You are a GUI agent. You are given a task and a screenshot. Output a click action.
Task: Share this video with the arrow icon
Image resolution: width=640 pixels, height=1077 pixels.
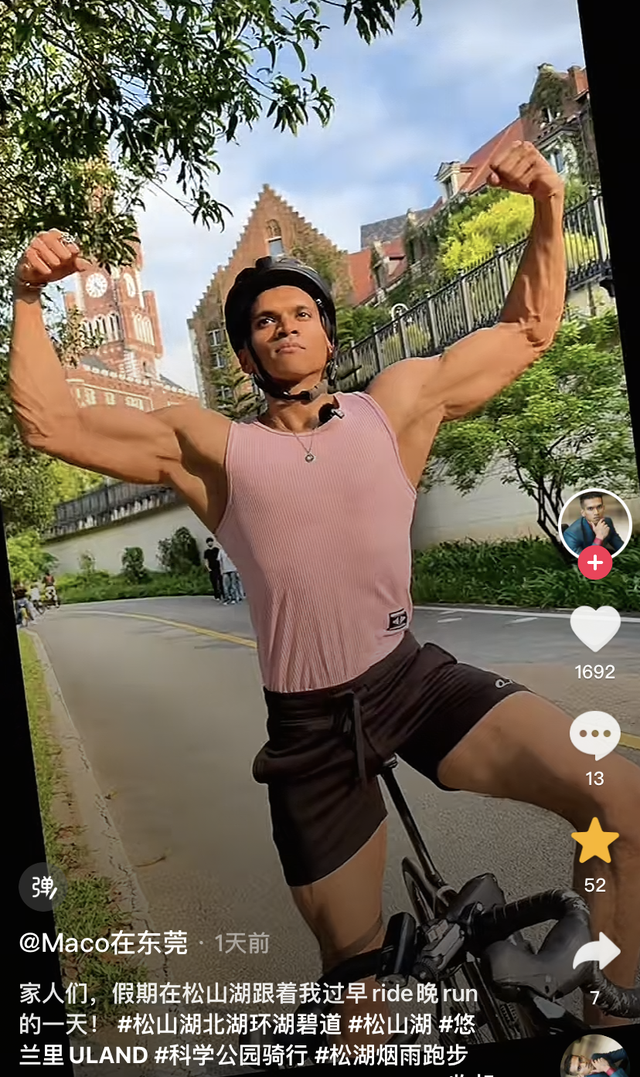(595, 953)
